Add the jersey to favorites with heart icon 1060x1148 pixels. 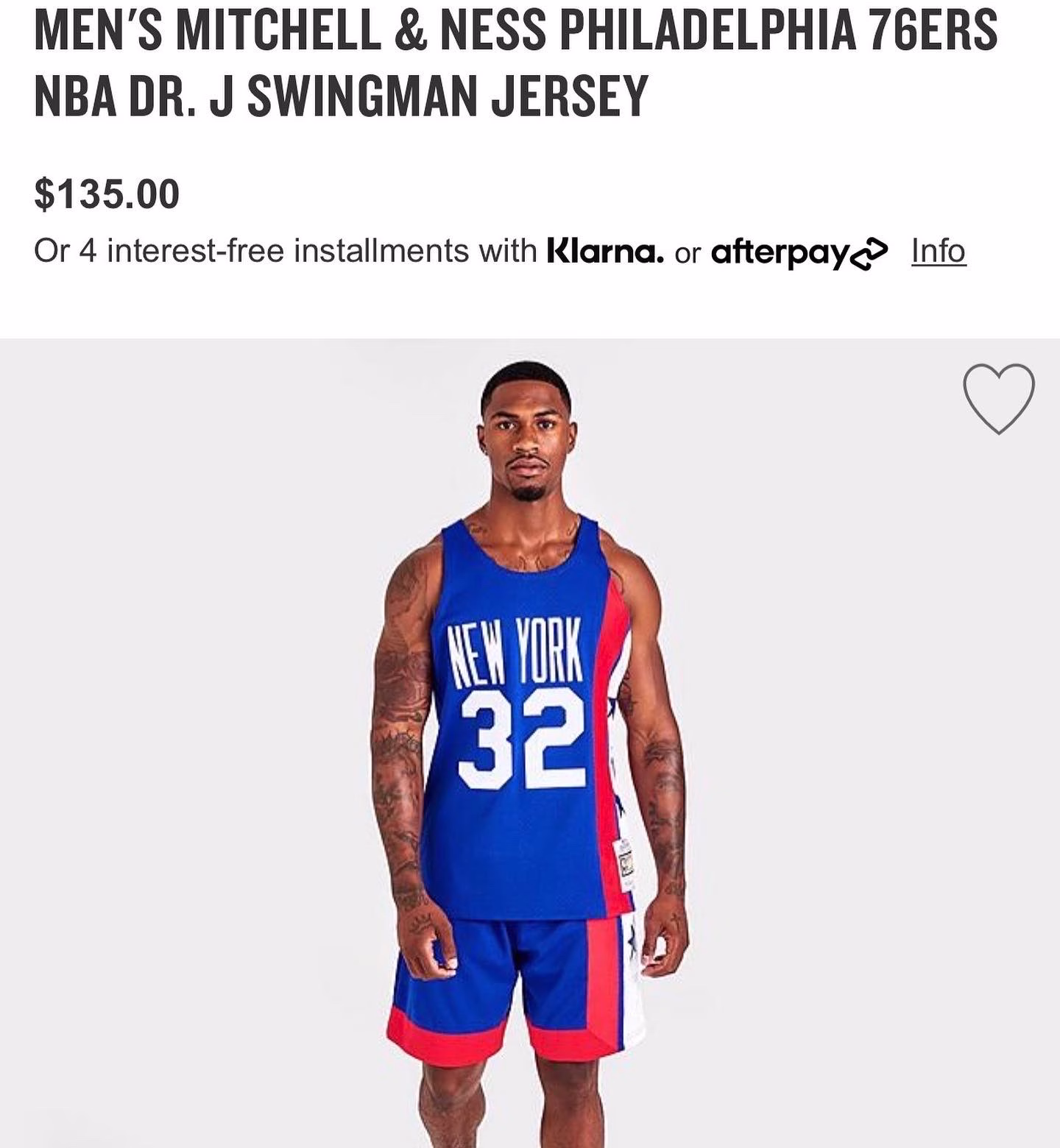pyautogui.click(x=999, y=398)
